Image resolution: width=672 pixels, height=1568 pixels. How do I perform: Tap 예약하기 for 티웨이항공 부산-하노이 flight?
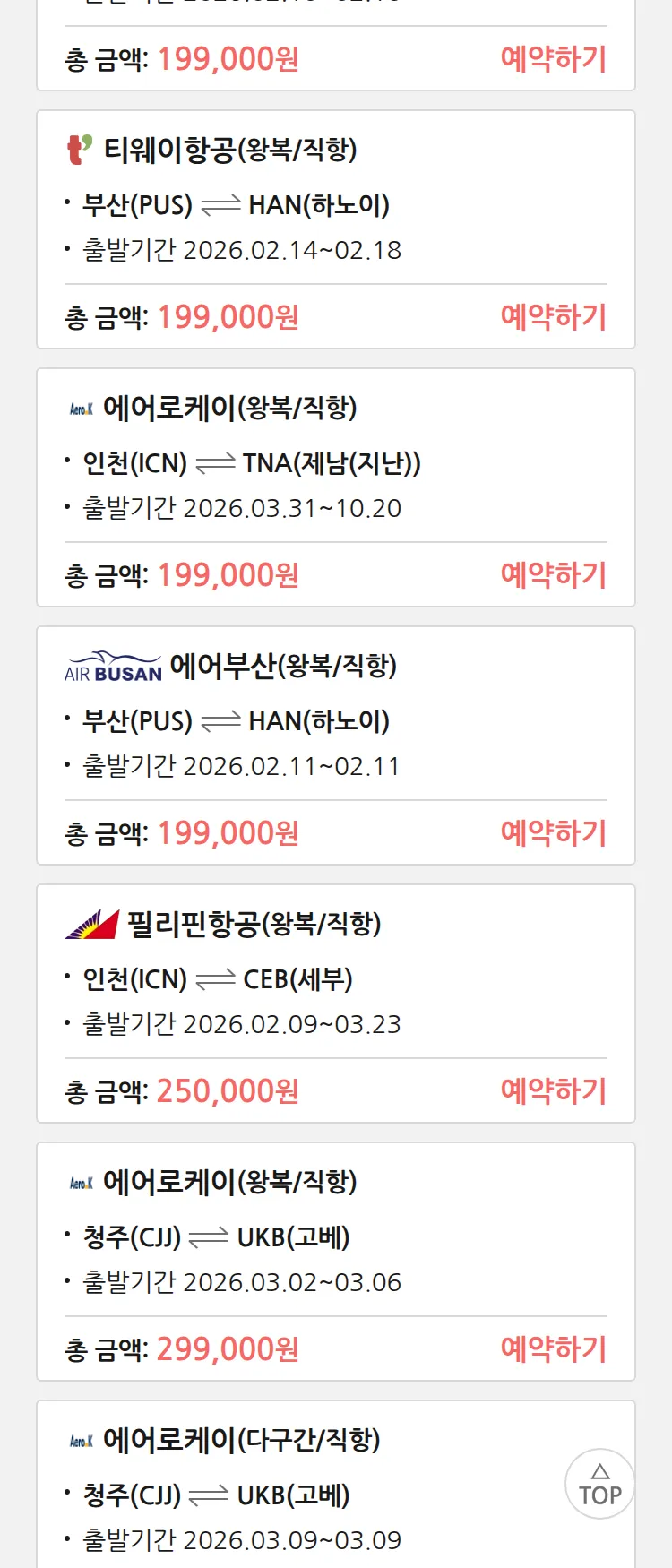553,316
